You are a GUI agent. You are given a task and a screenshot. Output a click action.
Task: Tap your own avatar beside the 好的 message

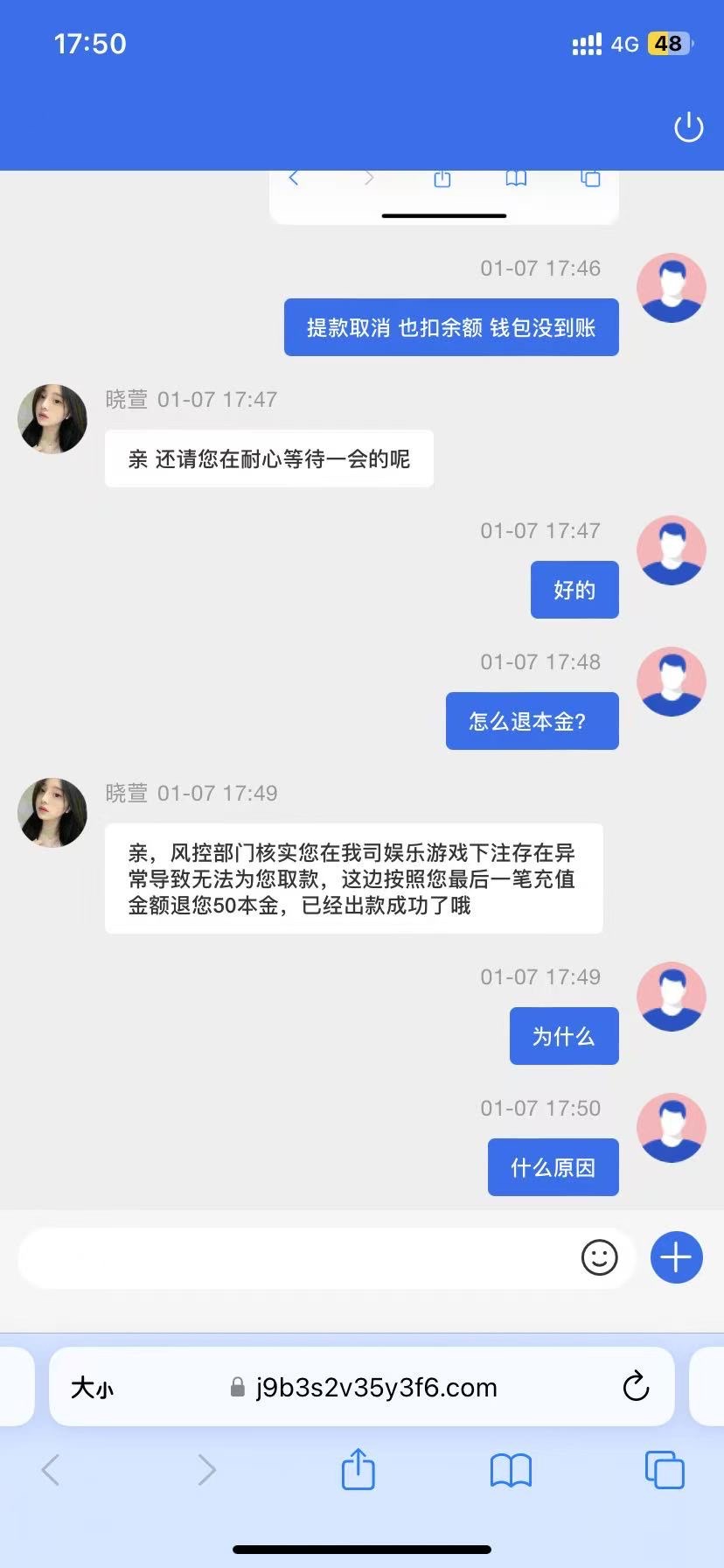pyautogui.click(x=671, y=549)
